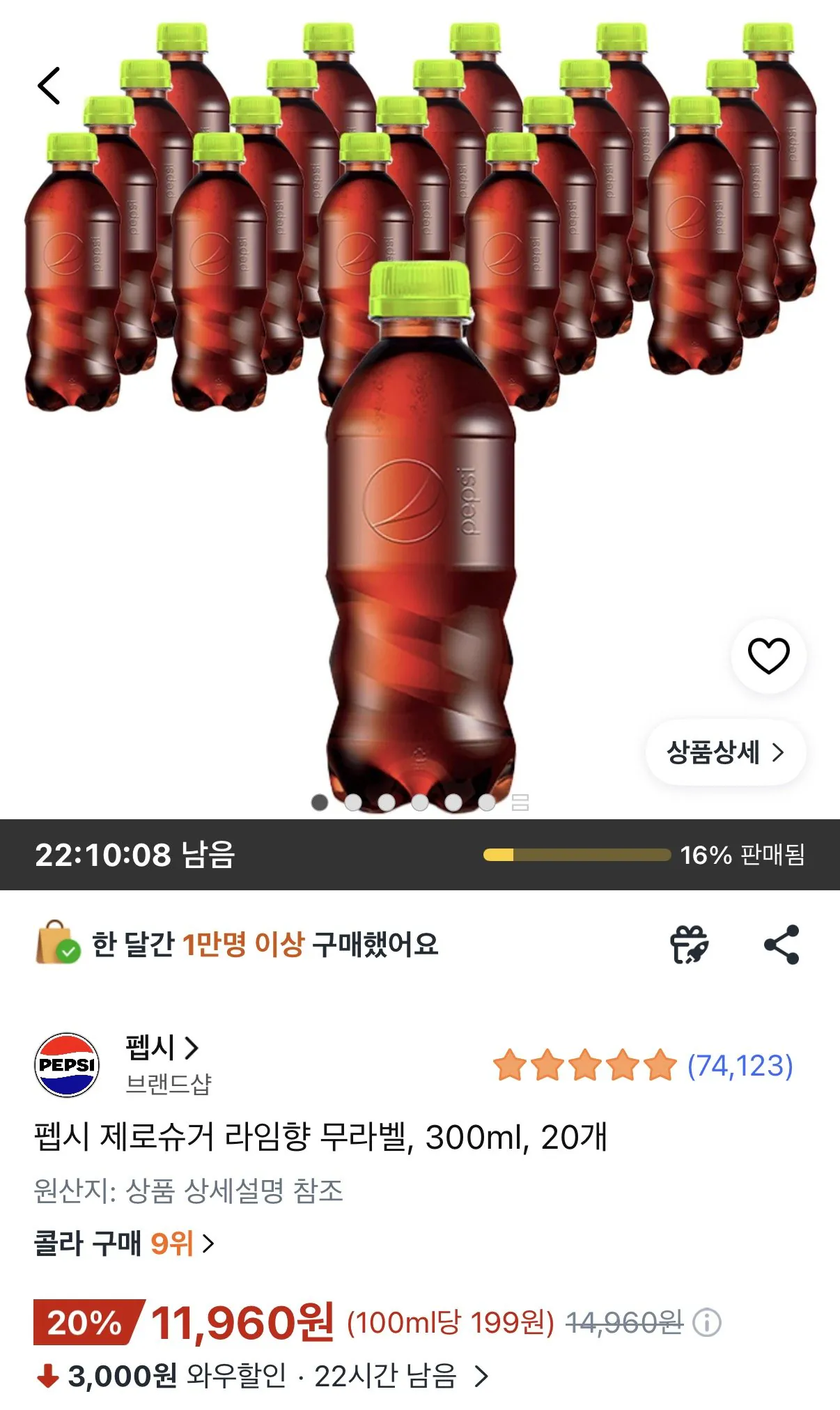Select the first carousel indicator dot
Screen dimensions: 840x1410
pyautogui.click(x=318, y=803)
